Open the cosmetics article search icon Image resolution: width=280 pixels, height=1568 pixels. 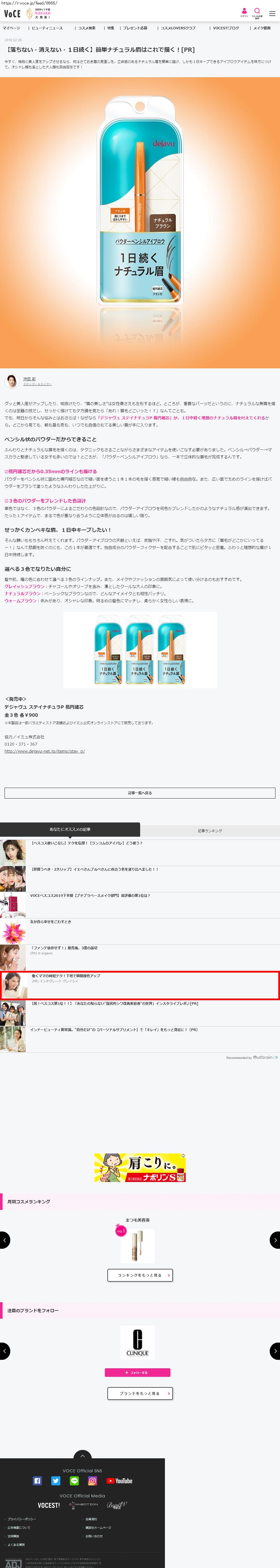pyautogui.click(x=257, y=12)
